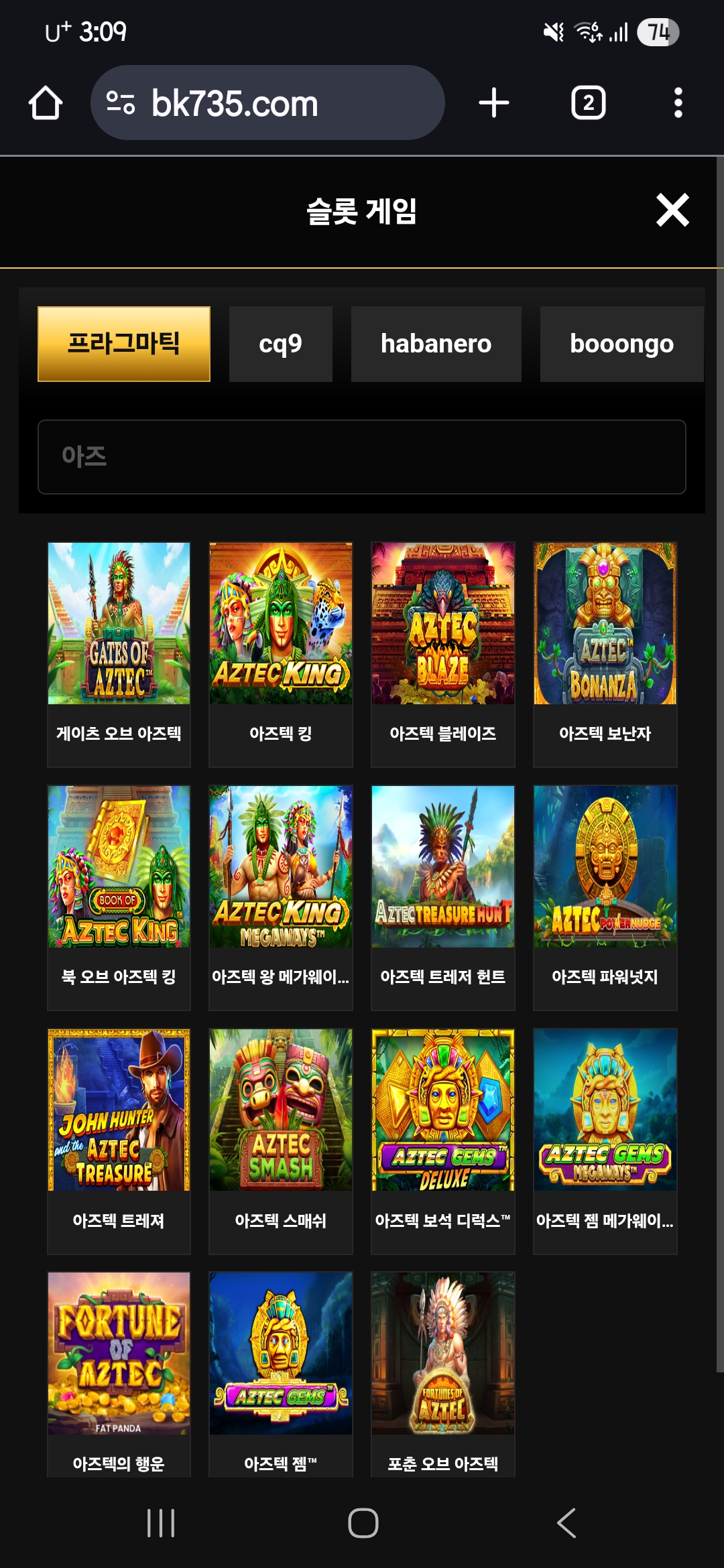The image size is (724, 1568).
Task: Open the 아즈텍 스매쉬 game
Action: point(281,1110)
